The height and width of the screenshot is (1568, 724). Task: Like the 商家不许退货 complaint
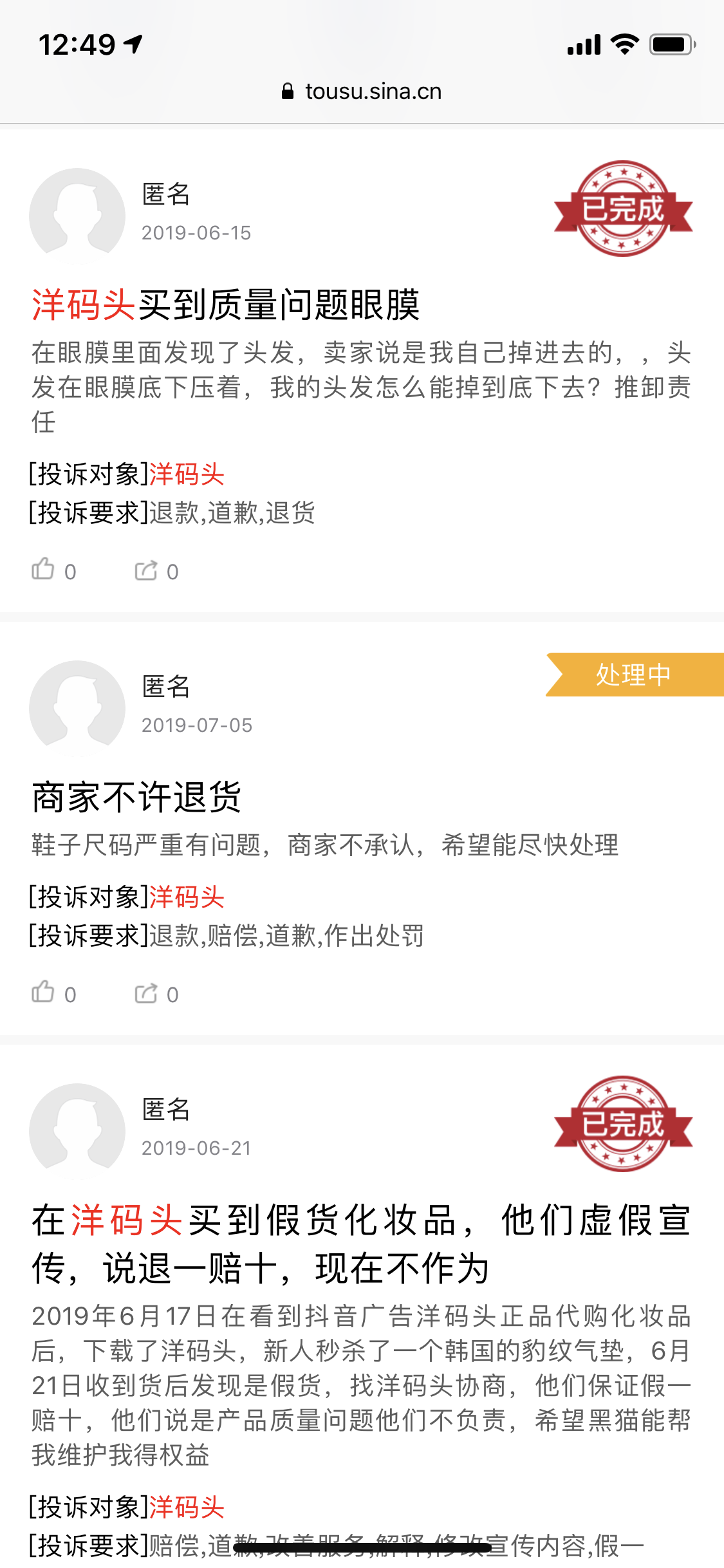(x=44, y=993)
